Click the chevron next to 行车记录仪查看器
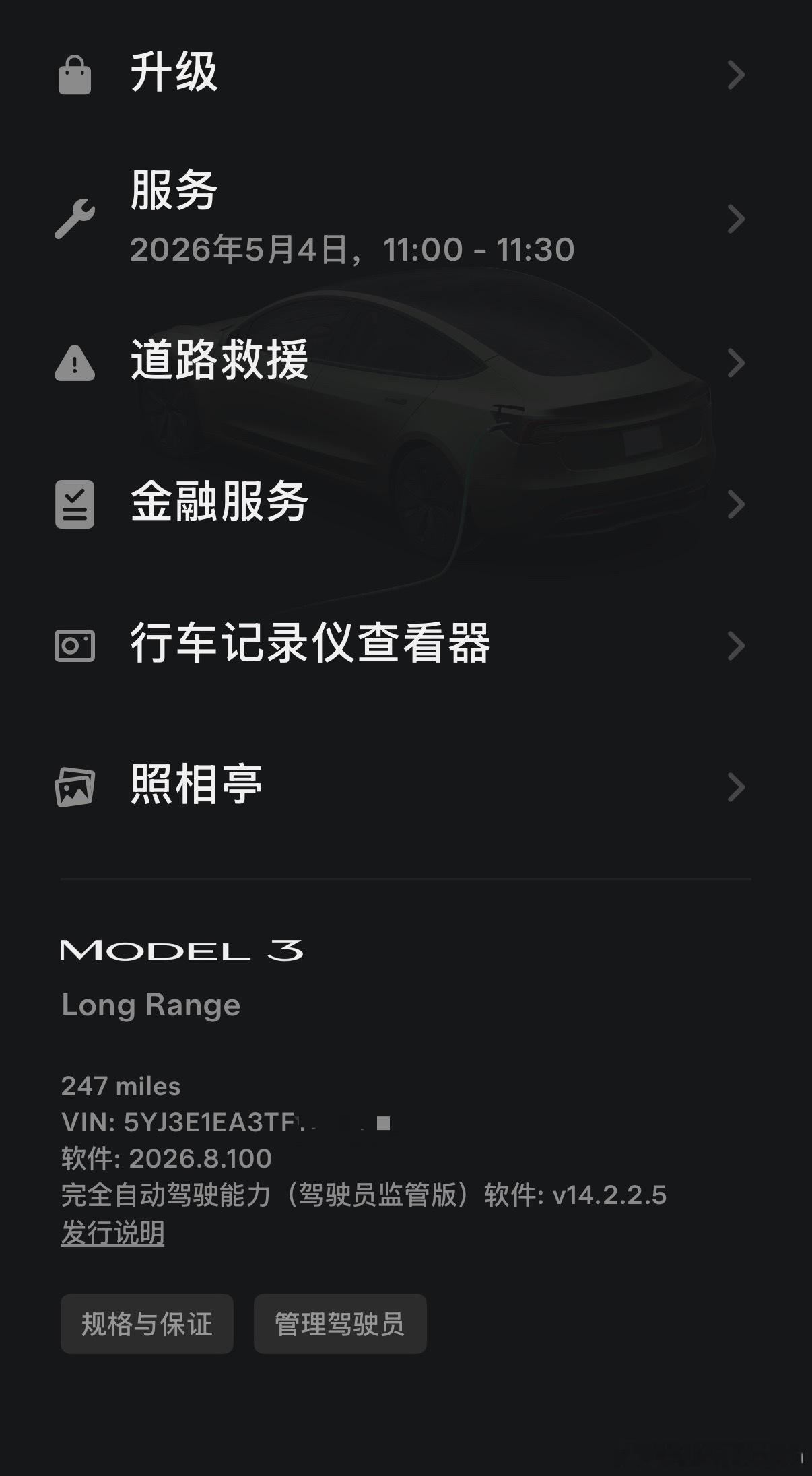This screenshot has width=812, height=1476. pyautogui.click(x=735, y=645)
